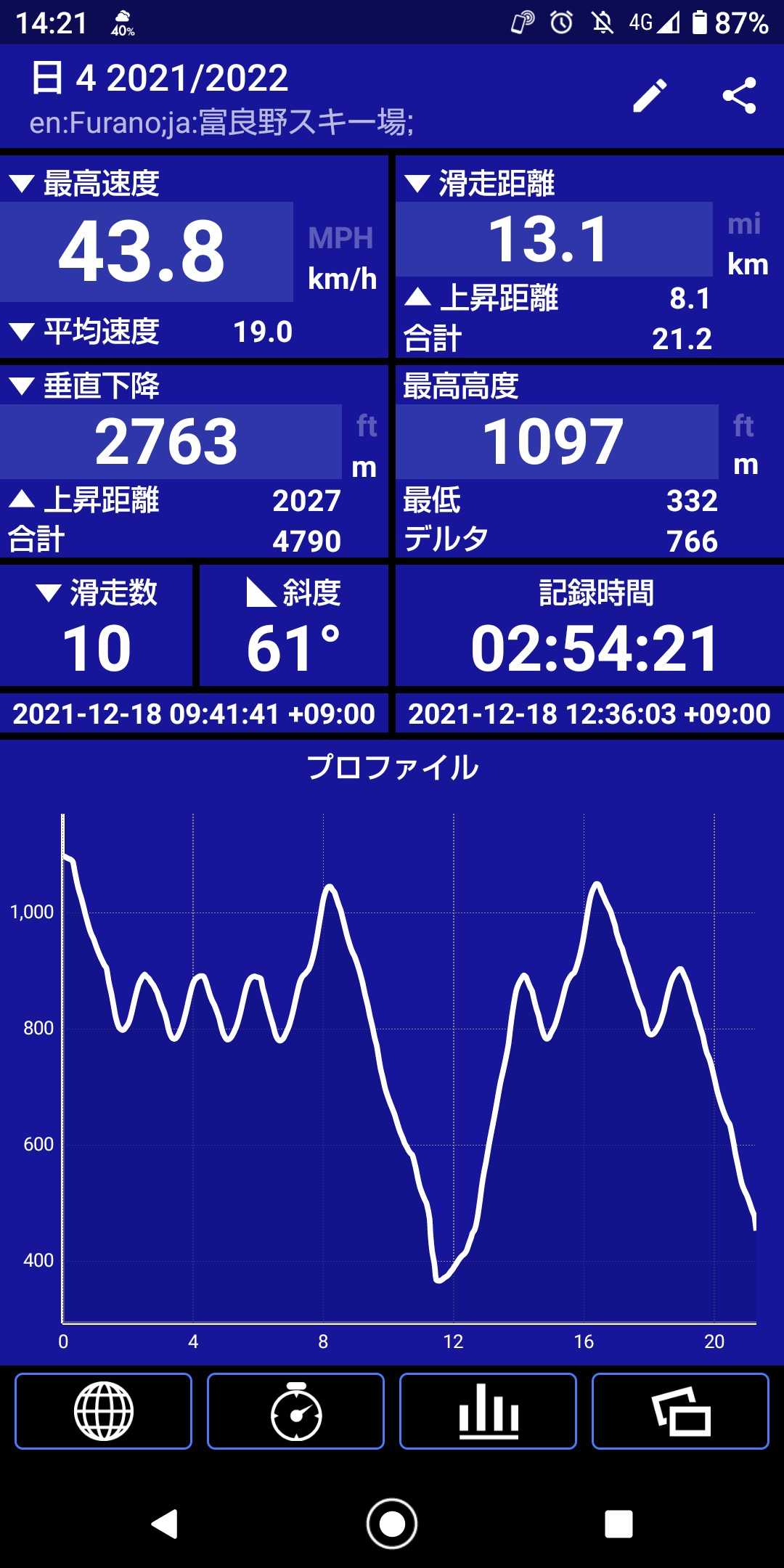Viewport: 784px width, 1568px height.
Task: Open the bar chart statistics view
Action: tap(488, 1411)
